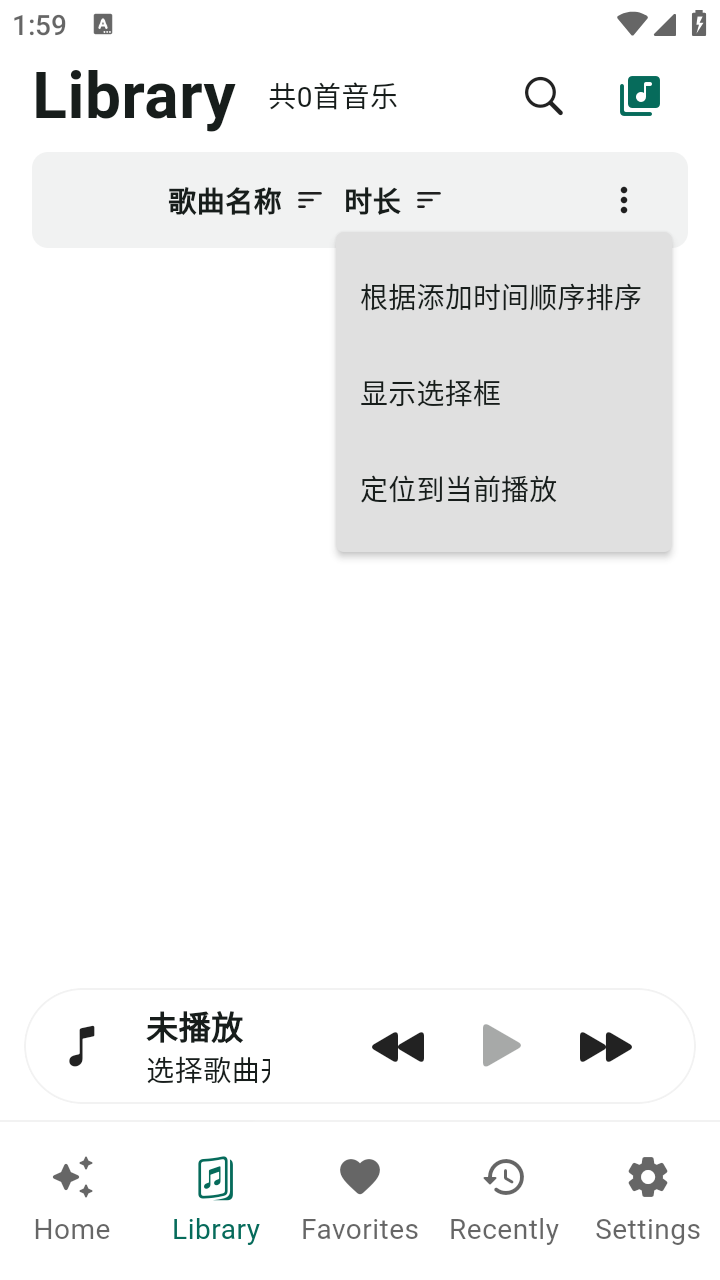Viewport: 720px width, 1280px height.
Task: Open the three-dot overflow menu
Action: click(623, 200)
